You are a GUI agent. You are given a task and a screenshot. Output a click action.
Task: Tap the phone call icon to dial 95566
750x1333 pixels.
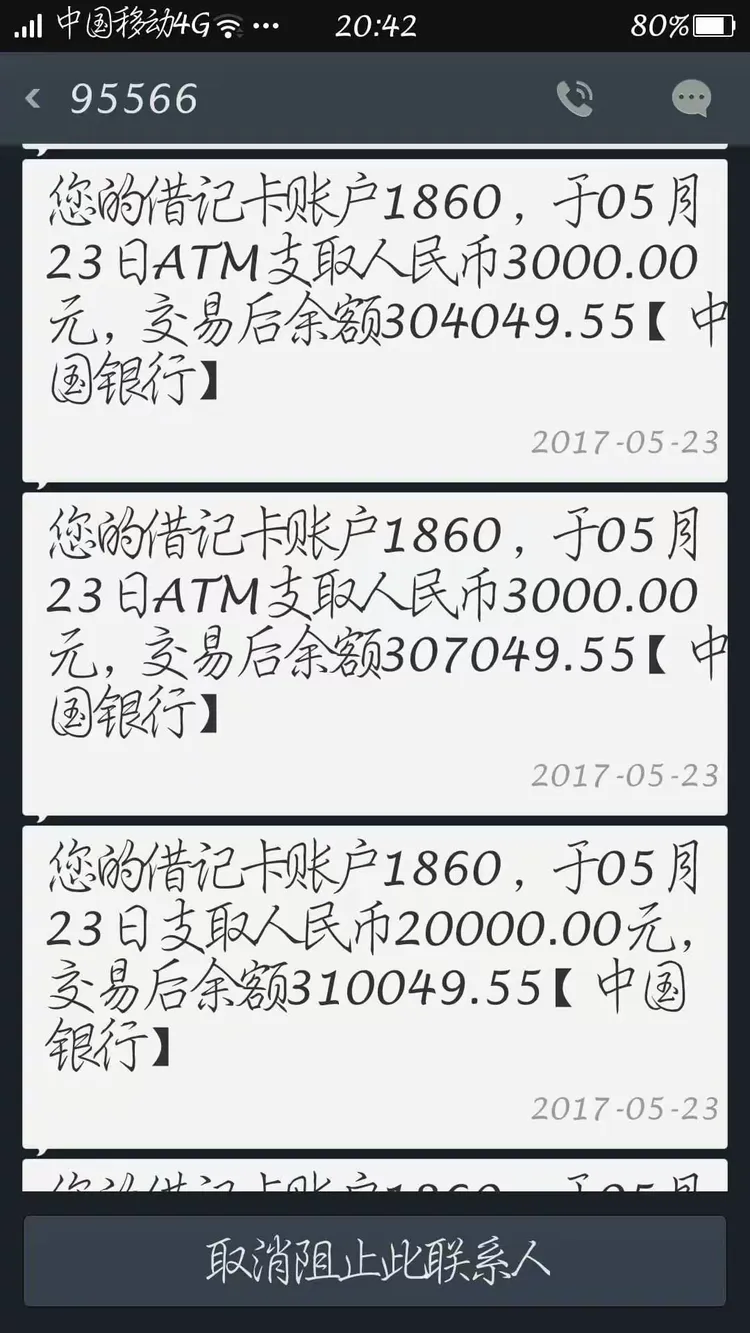[x=573, y=98]
